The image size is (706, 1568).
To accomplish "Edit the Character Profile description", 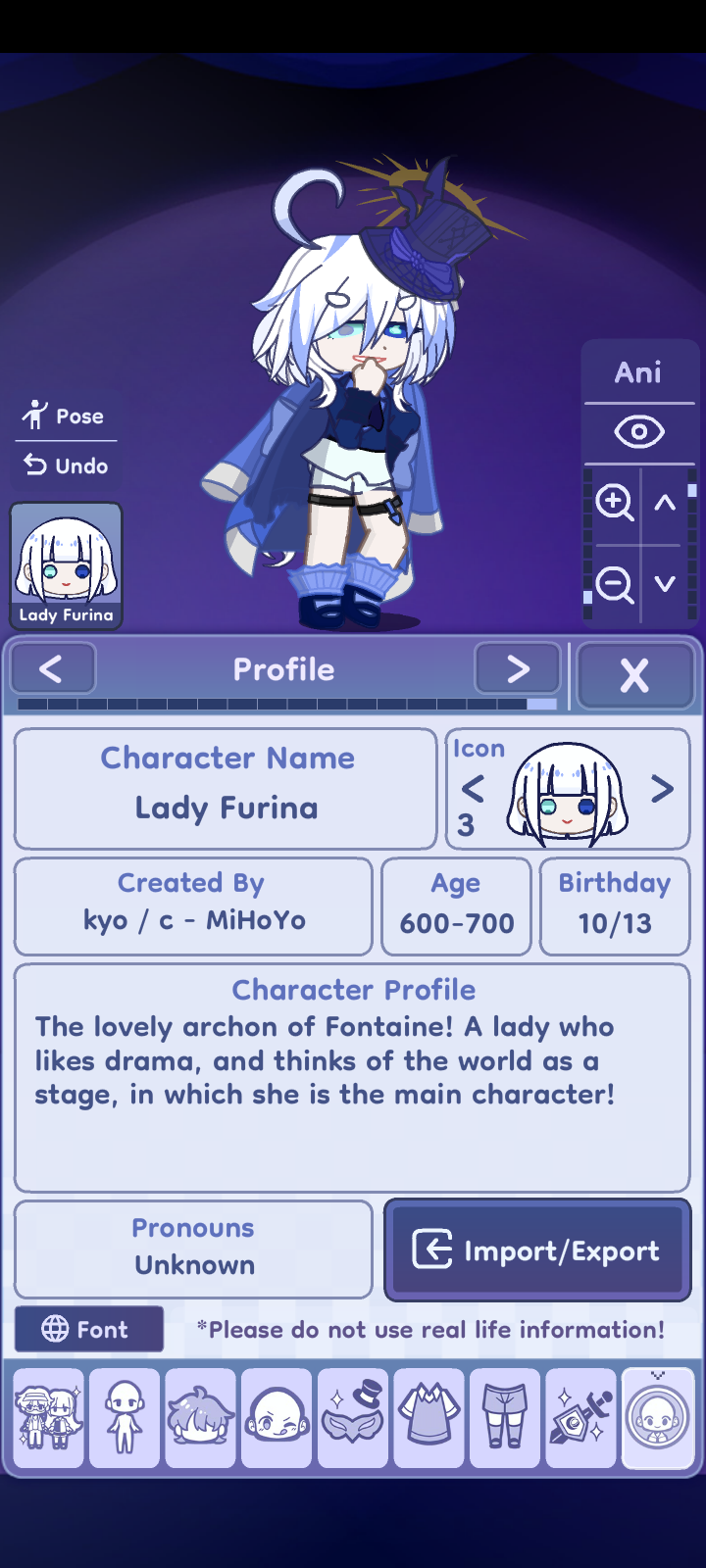I will point(352,1078).
